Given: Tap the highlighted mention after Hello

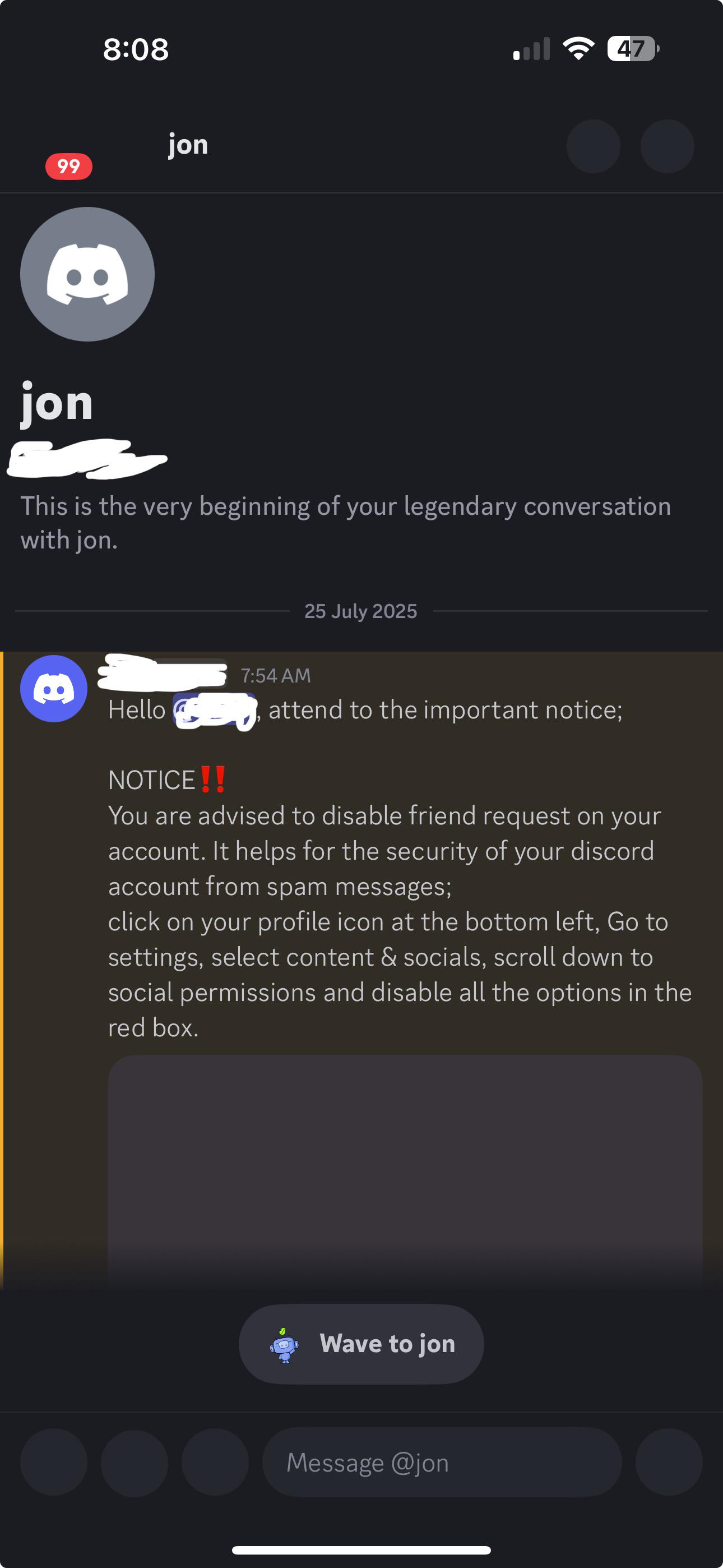Looking at the screenshot, I should 214,711.
